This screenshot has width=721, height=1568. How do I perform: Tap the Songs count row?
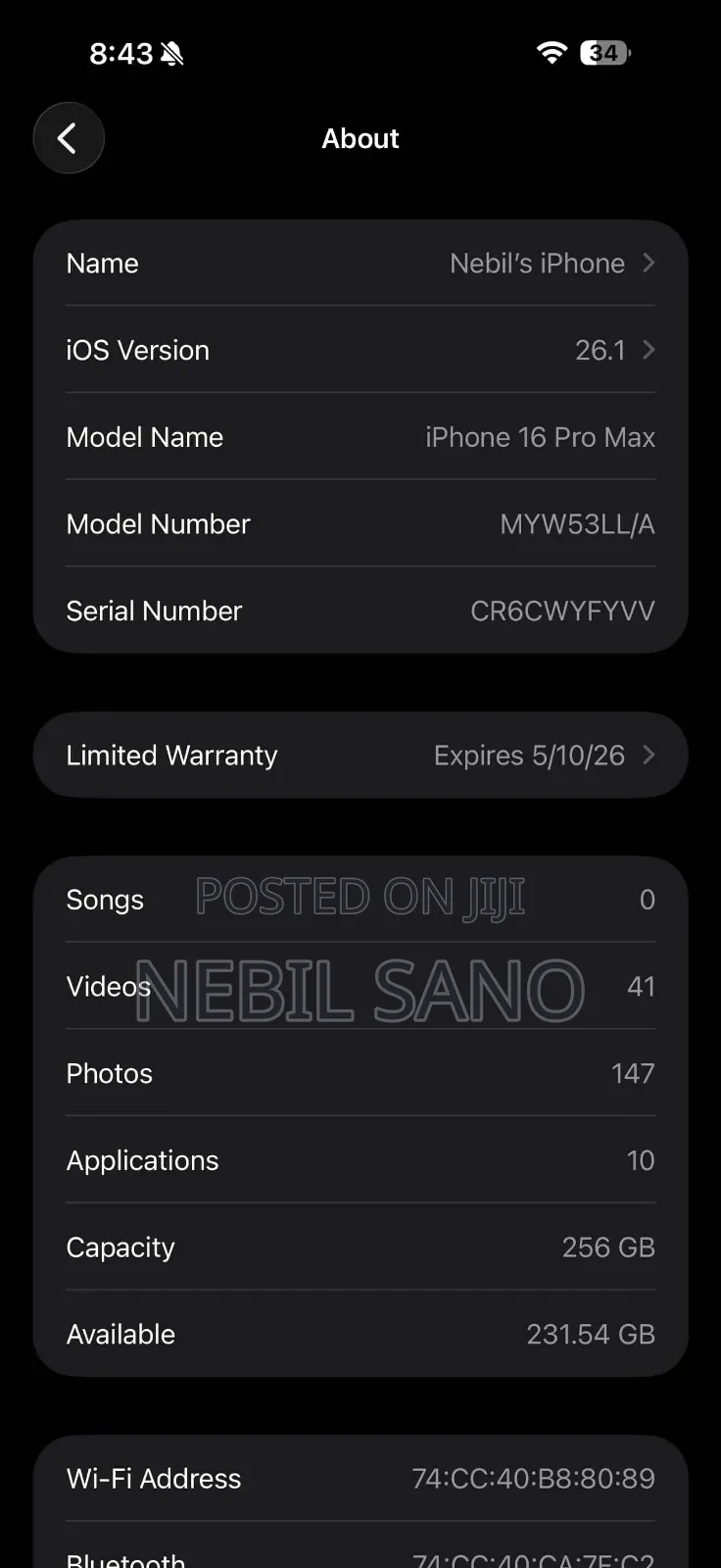(x=360, y=900)
